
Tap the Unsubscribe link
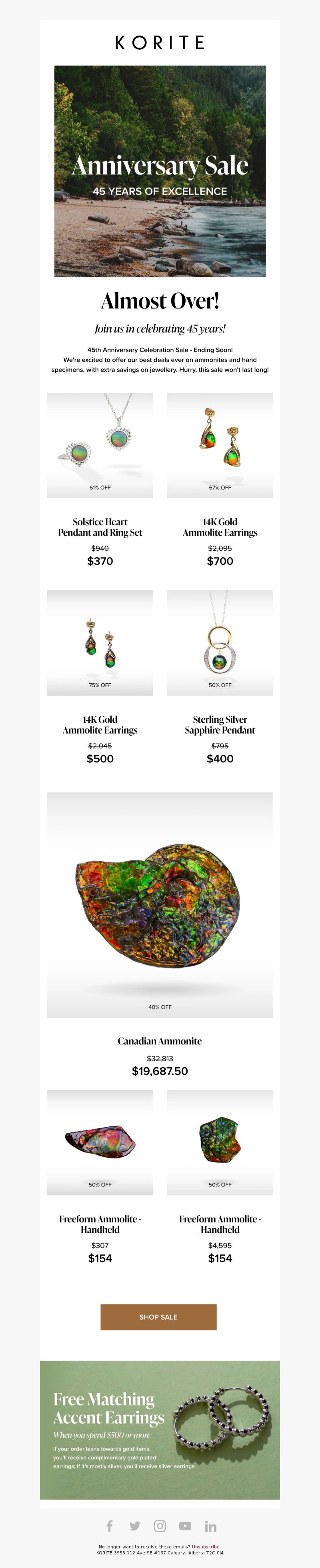[x=206, y=1547]
